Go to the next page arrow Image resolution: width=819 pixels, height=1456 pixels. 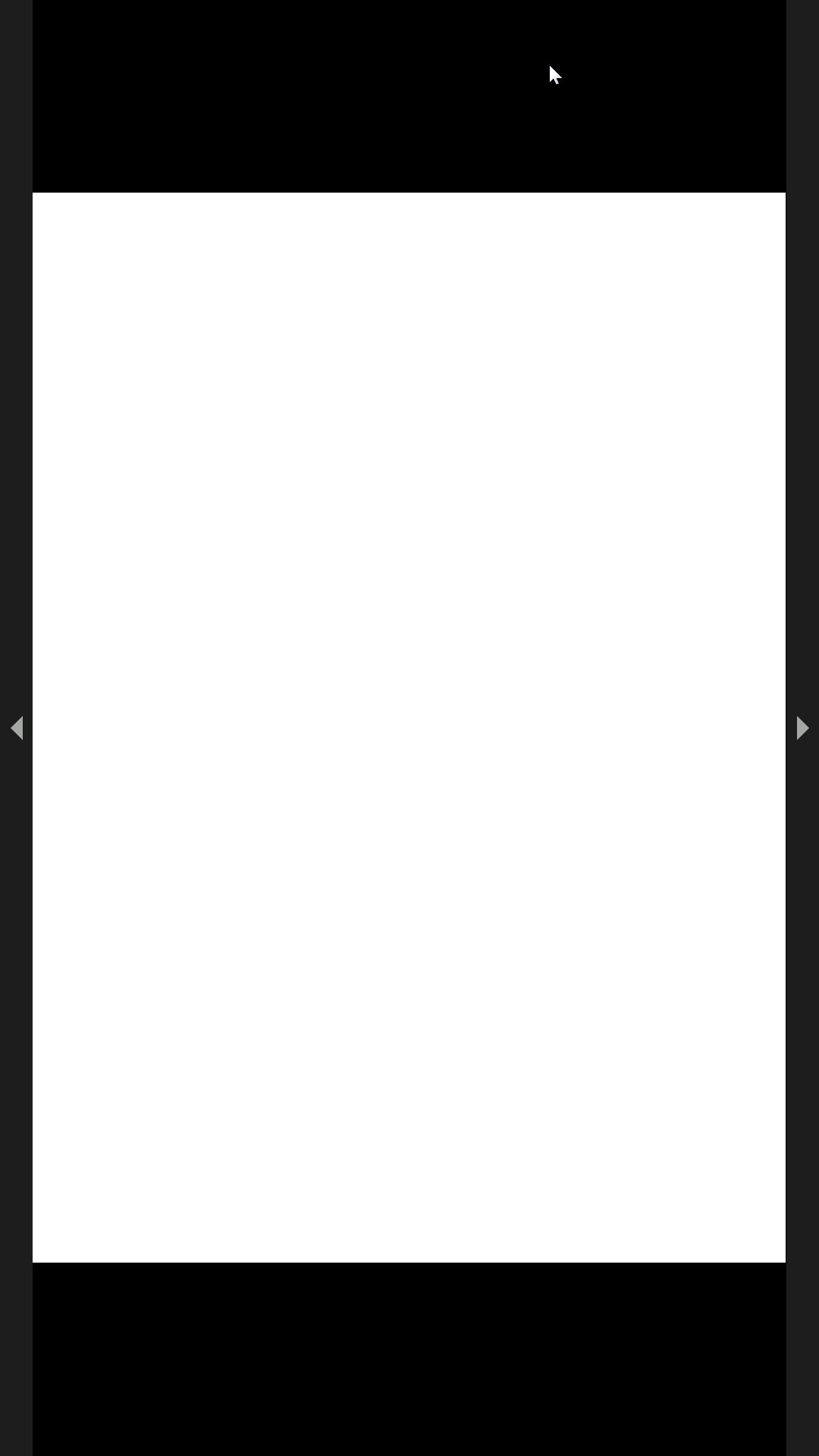[802, 728]
